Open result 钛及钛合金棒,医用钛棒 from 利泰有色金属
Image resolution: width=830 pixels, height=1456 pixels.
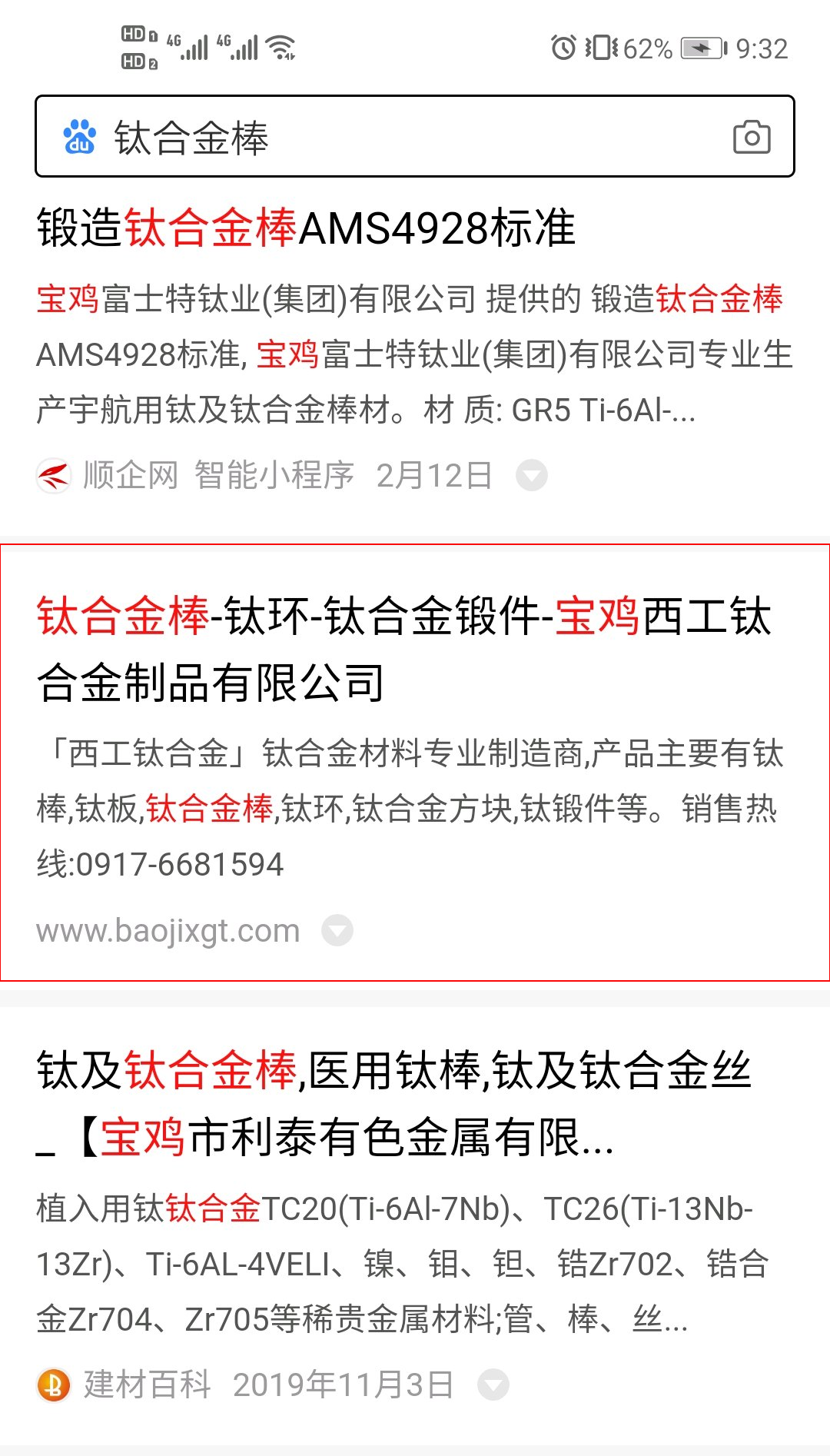click(x=393, y=1103)
